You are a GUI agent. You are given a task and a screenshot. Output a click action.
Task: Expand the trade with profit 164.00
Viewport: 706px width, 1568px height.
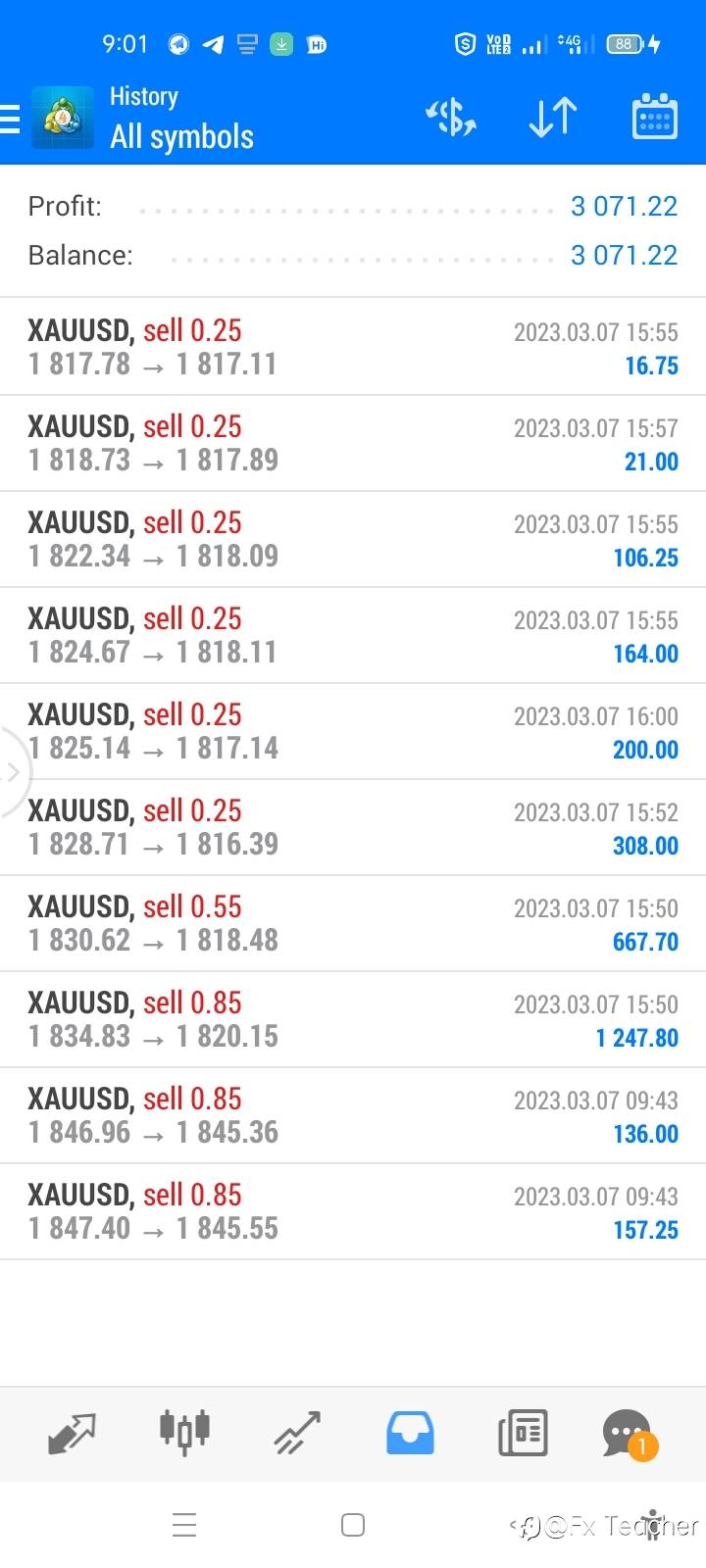[353, 635]
